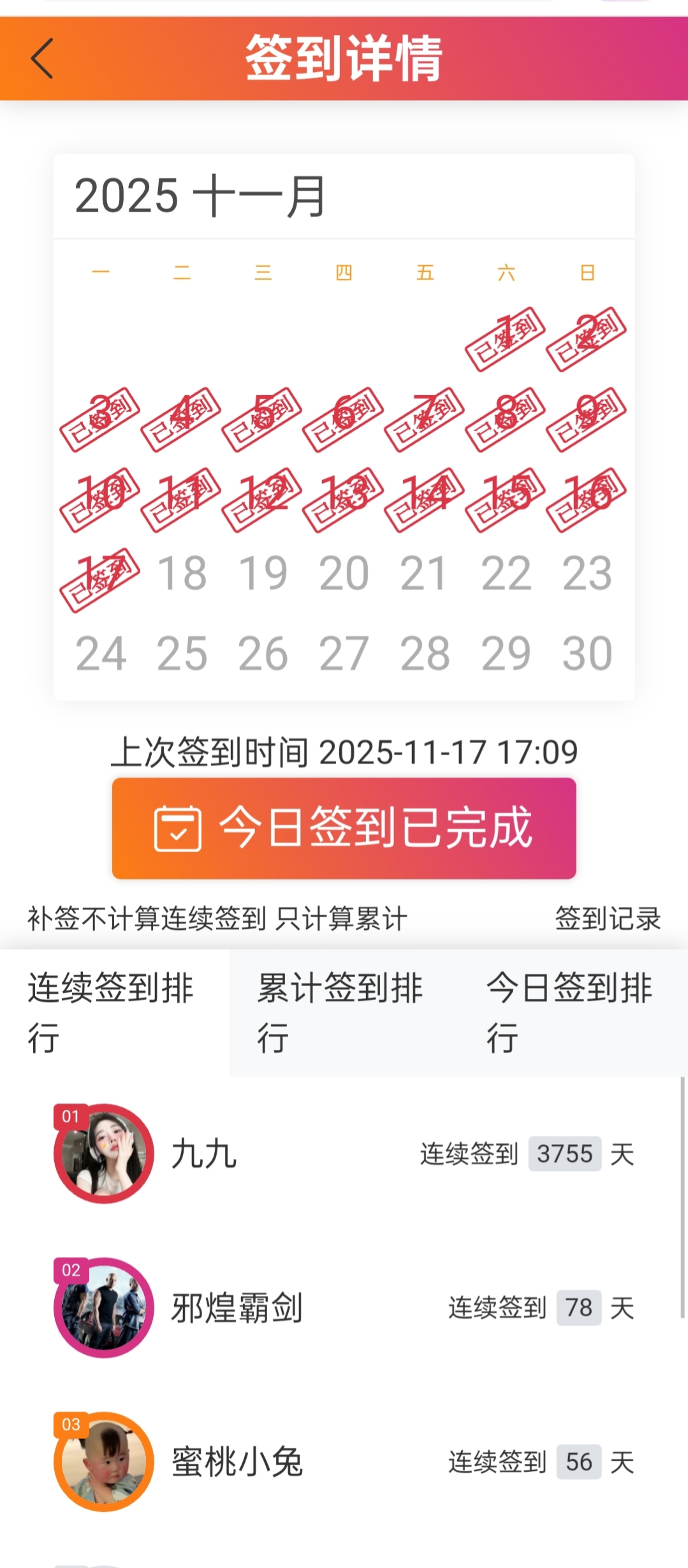Open 蜜桃小兔's ranking entry
Screen dimensions: 688x1568
(x=344, y=1462)
